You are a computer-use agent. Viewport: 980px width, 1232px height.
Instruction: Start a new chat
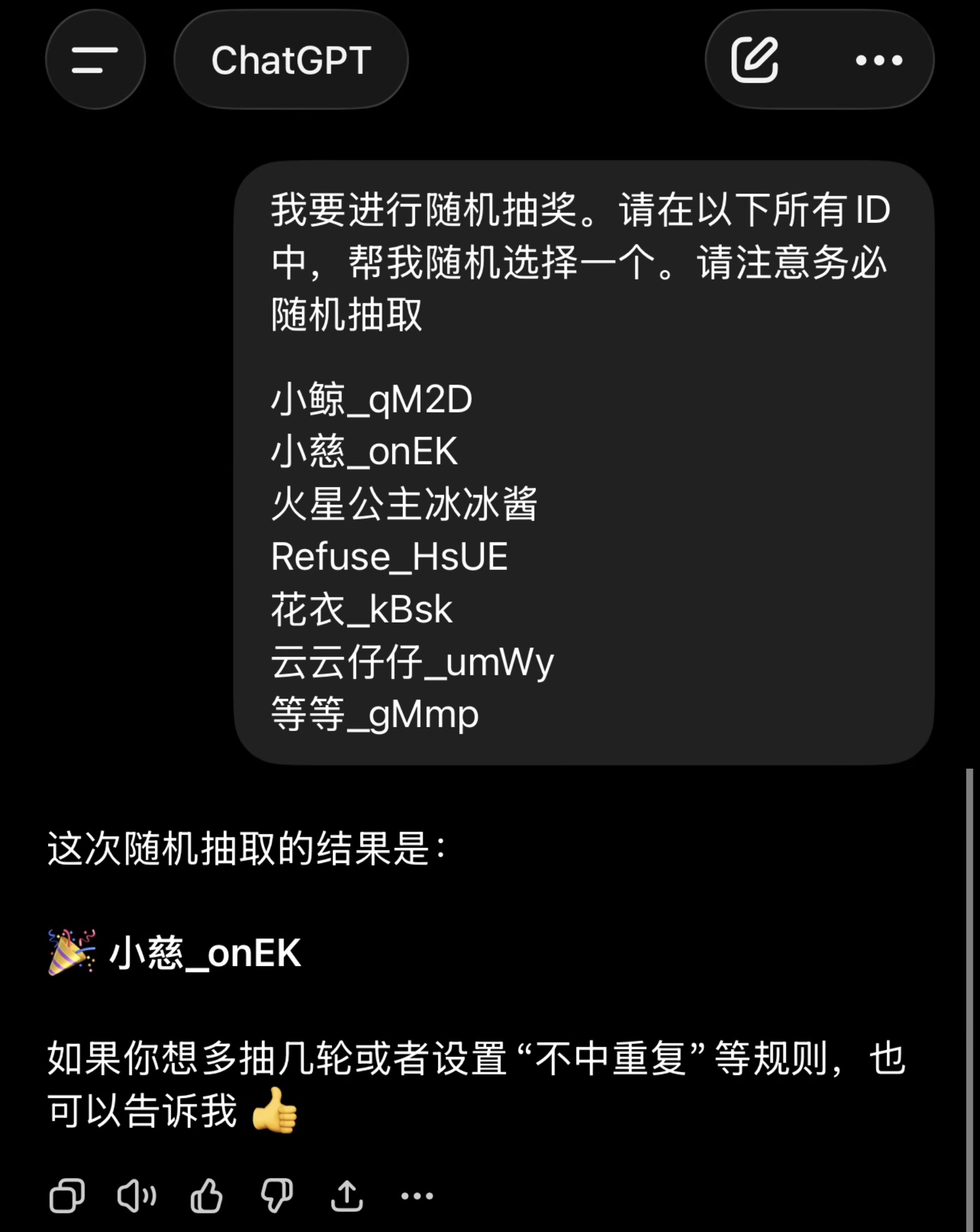755,60
